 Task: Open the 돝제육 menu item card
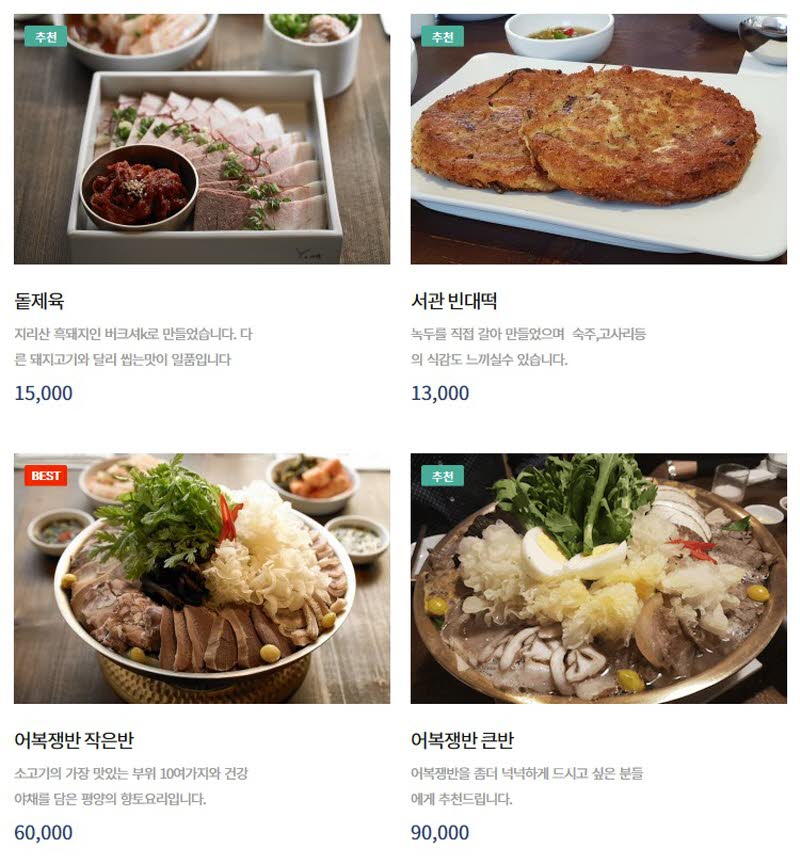(x=202, y=140)
